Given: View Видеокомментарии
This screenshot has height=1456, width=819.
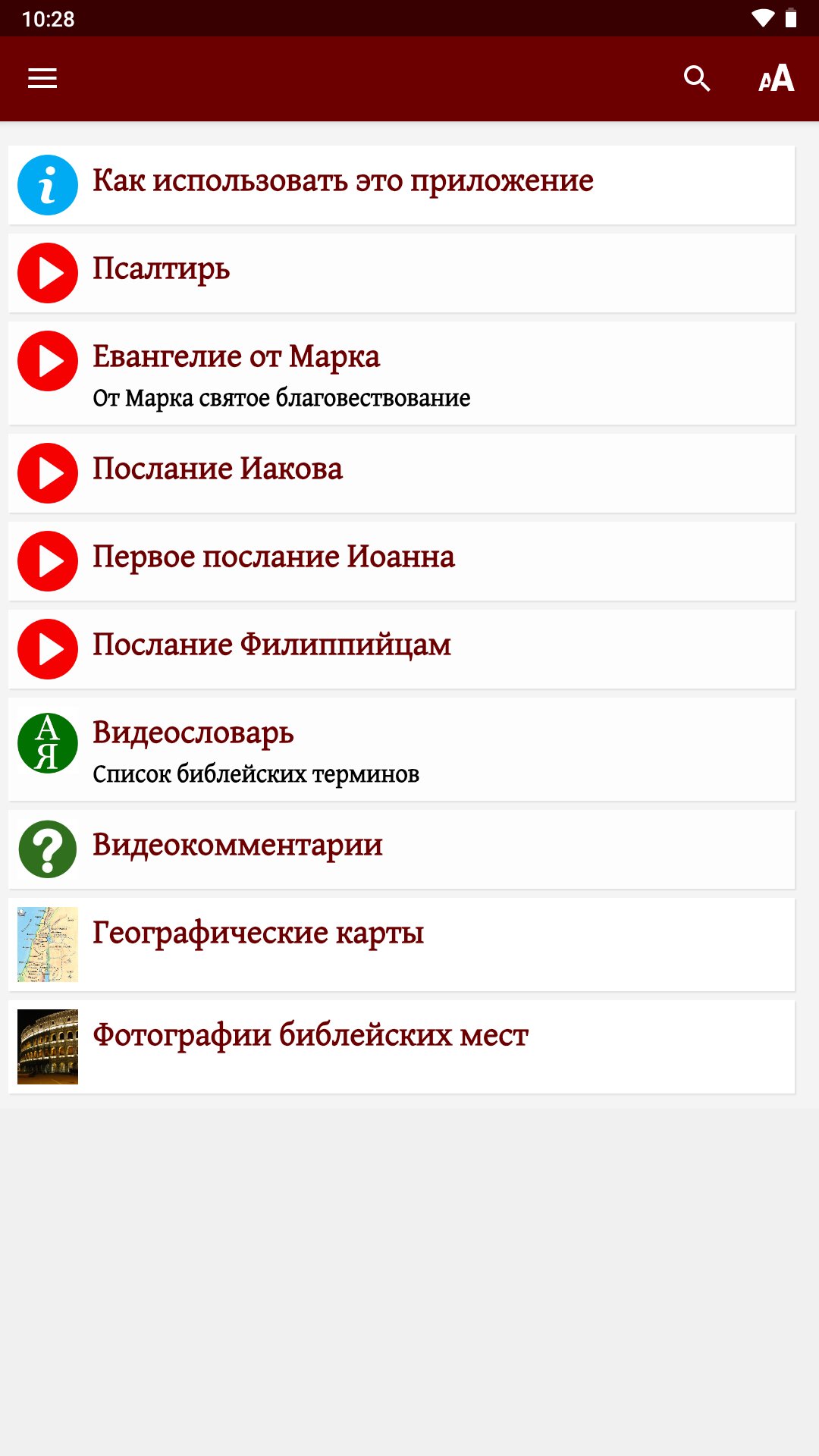Looking at the screenshot, I should [402, 849].
